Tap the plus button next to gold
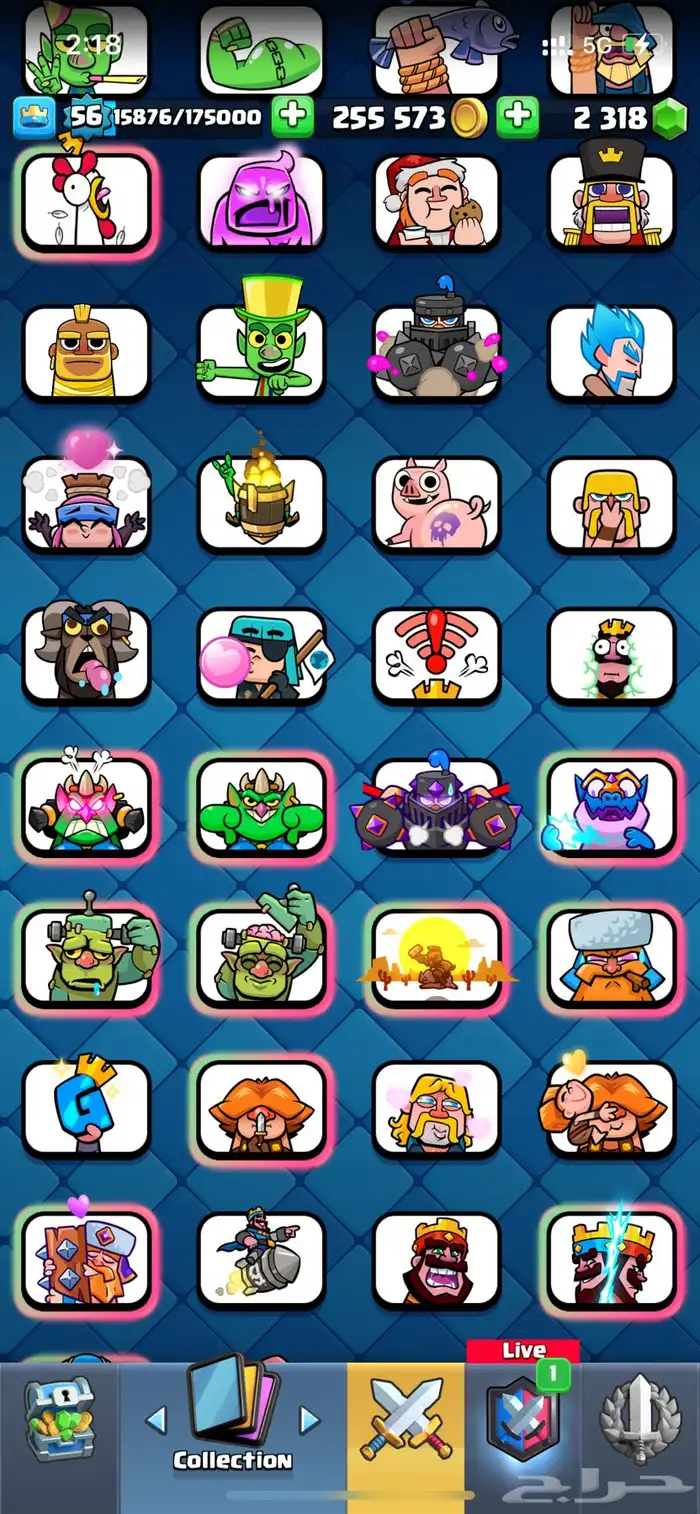 coord(517,117)
